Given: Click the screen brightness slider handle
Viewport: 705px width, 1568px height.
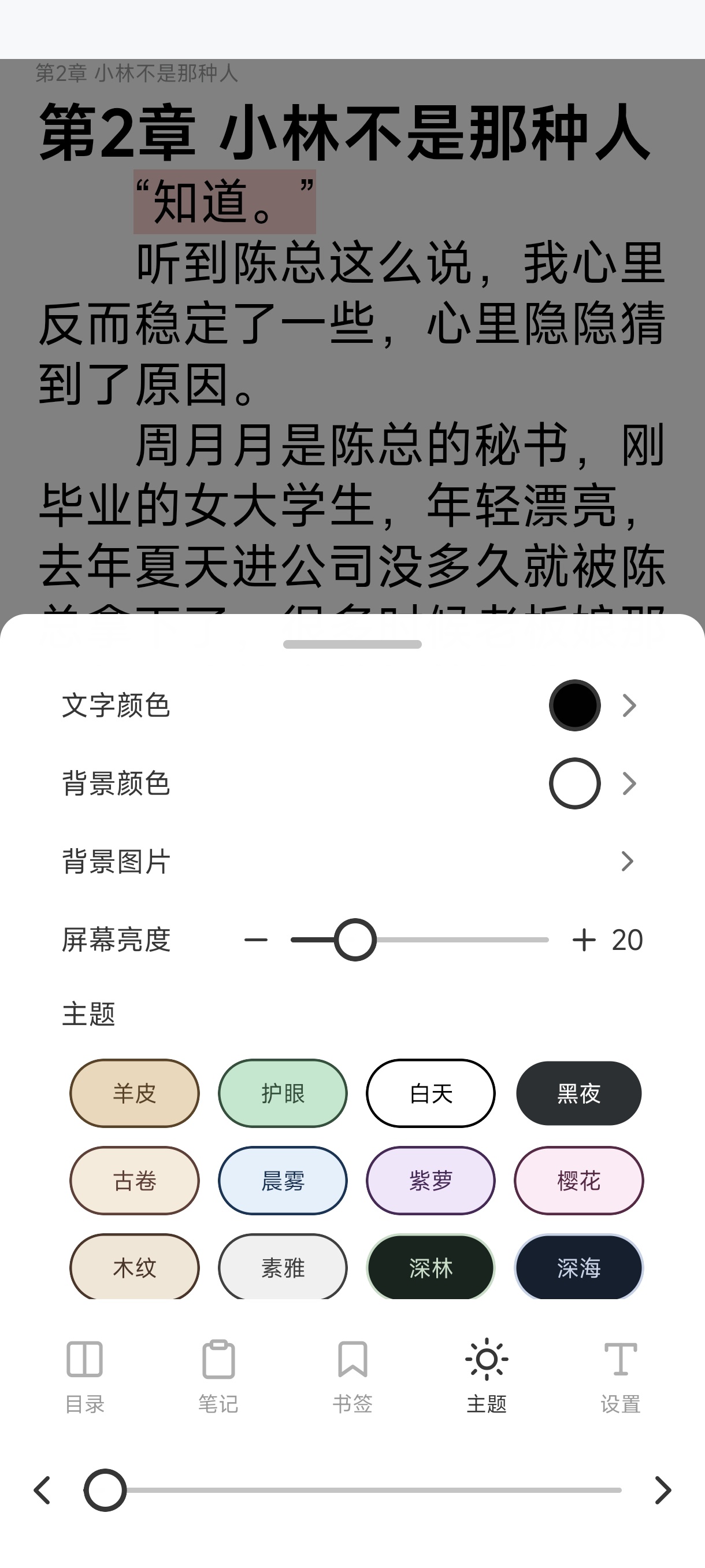Looking at the screenshot, I should click(x=355, y=940).
